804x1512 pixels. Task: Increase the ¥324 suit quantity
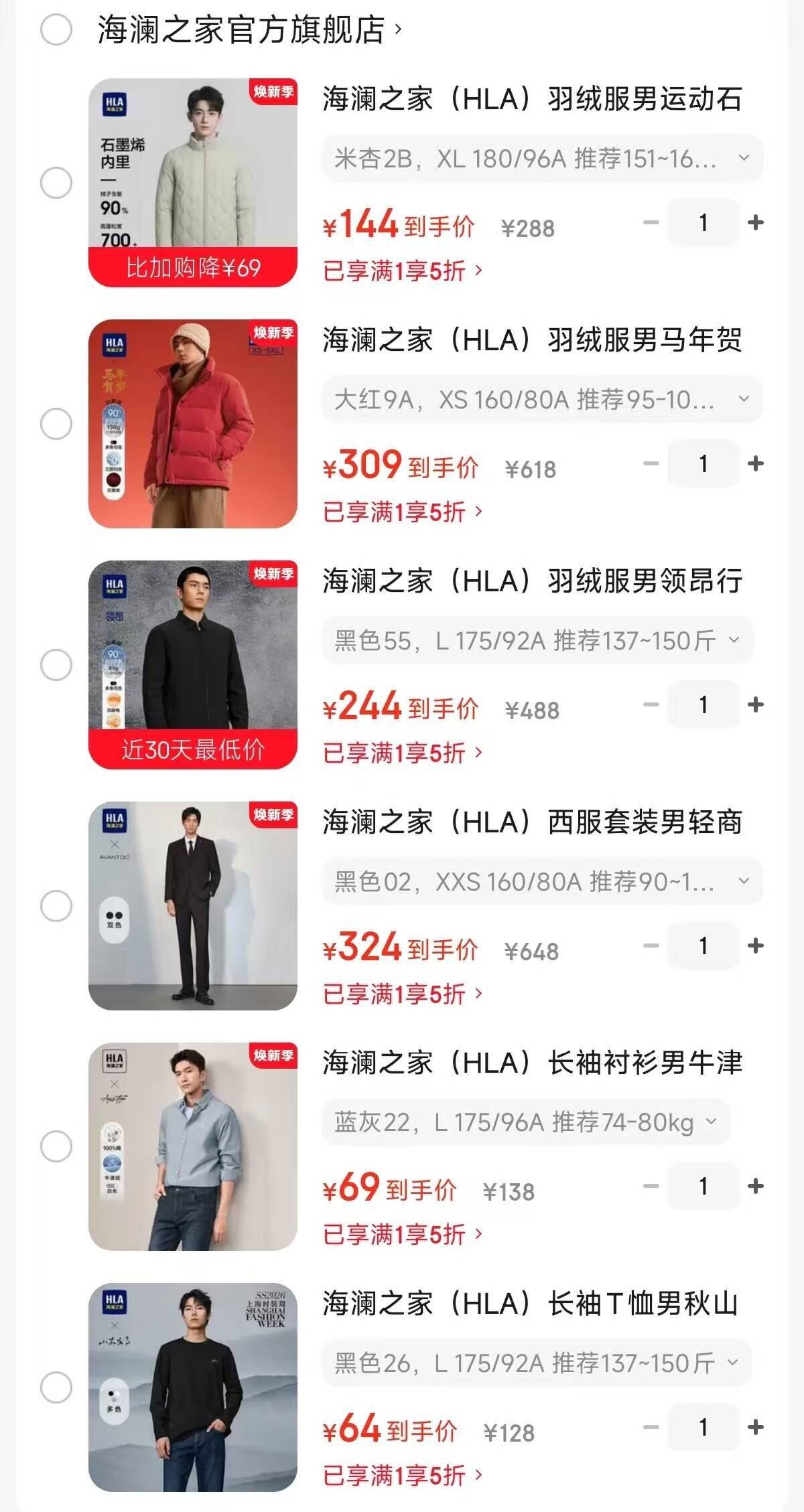tap(756, 946)
